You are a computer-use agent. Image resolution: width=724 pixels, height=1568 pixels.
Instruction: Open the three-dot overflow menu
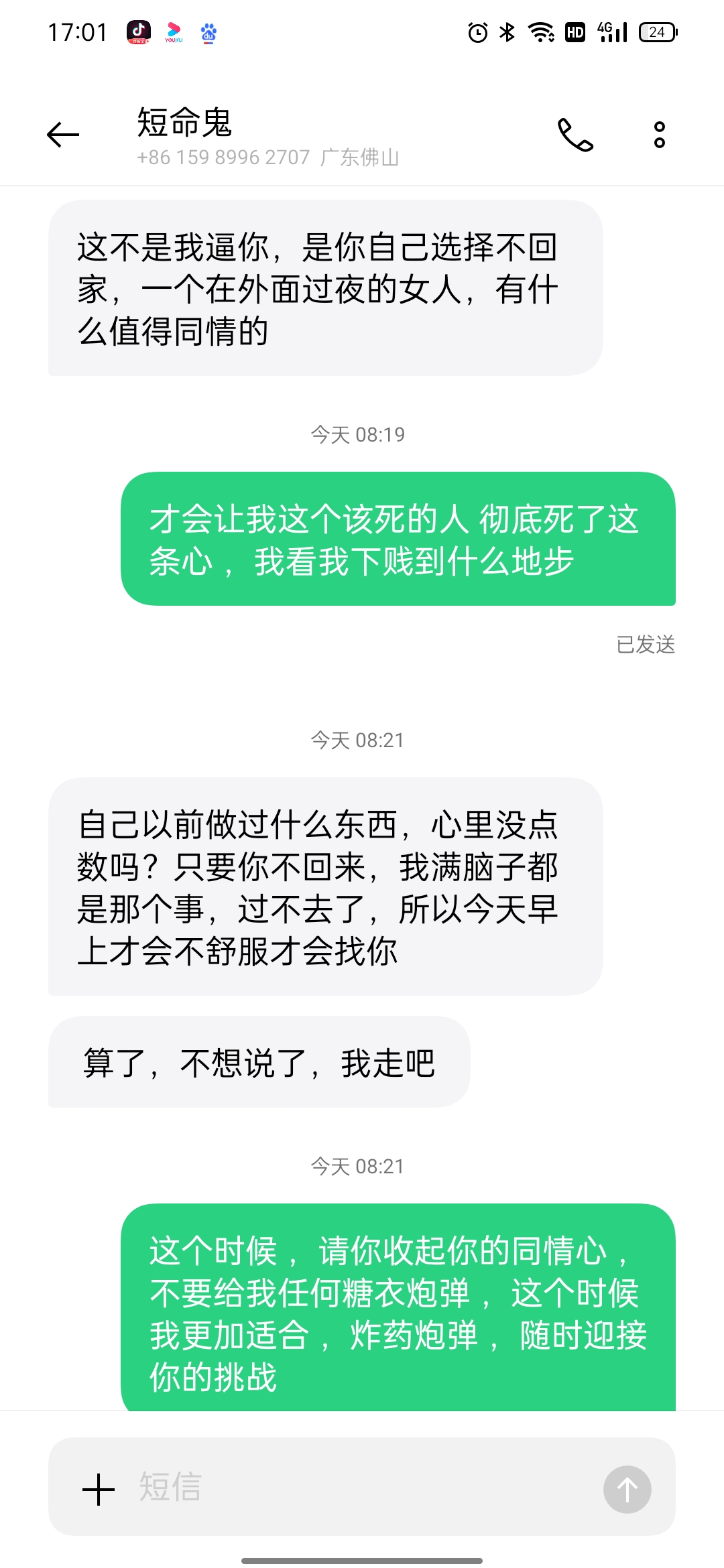[660, 135]
